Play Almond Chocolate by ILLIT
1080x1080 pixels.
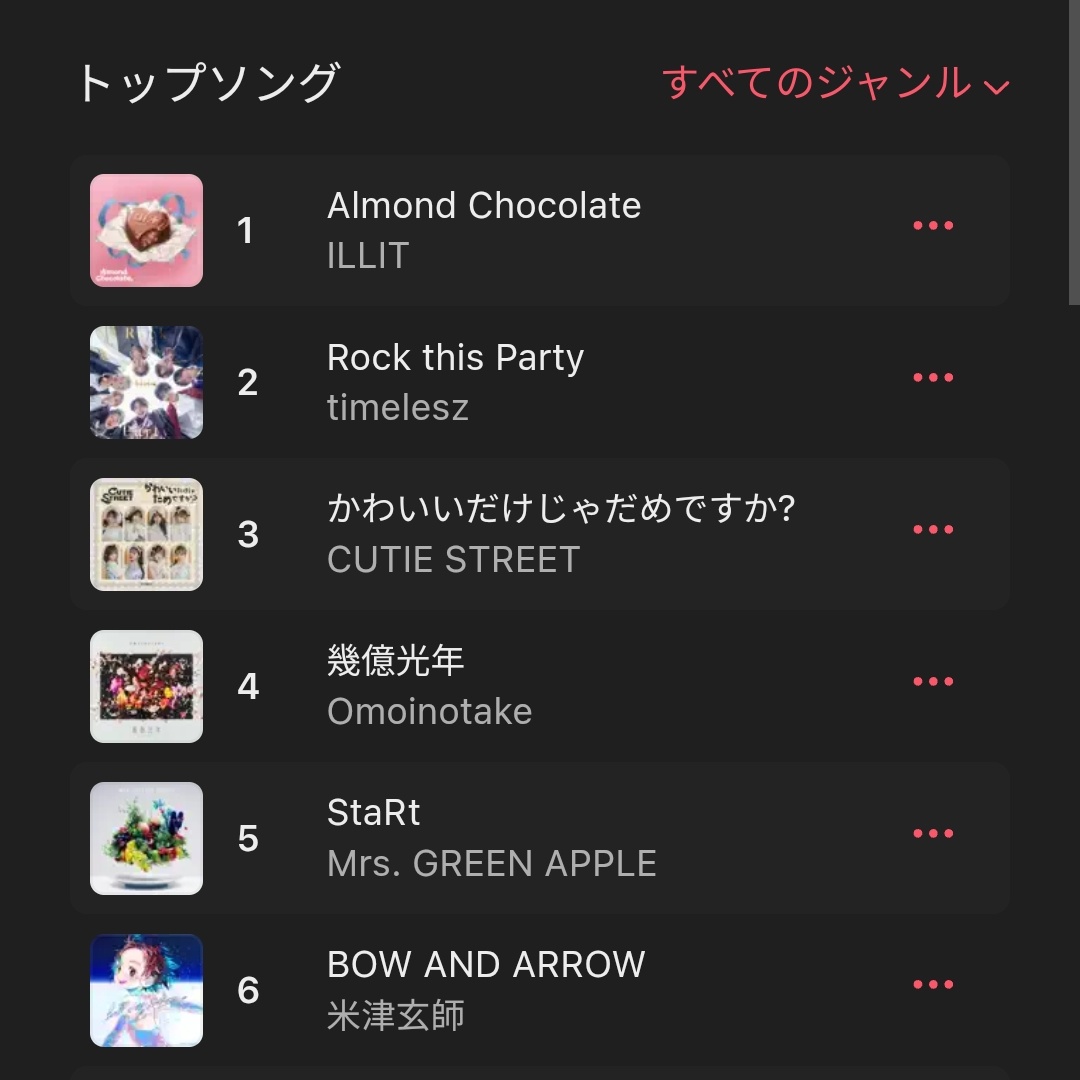484,230
